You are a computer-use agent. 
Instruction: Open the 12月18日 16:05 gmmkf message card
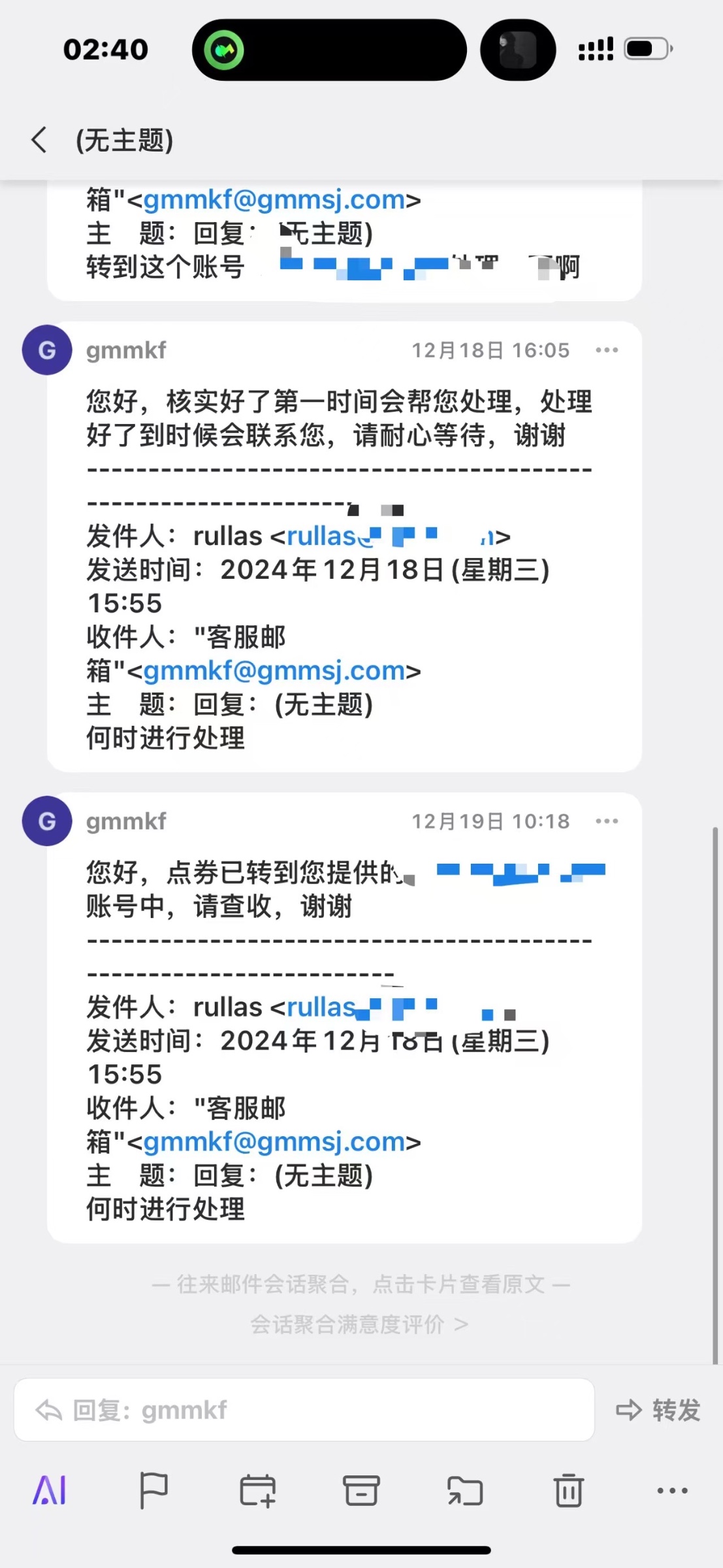click(344, 546)
